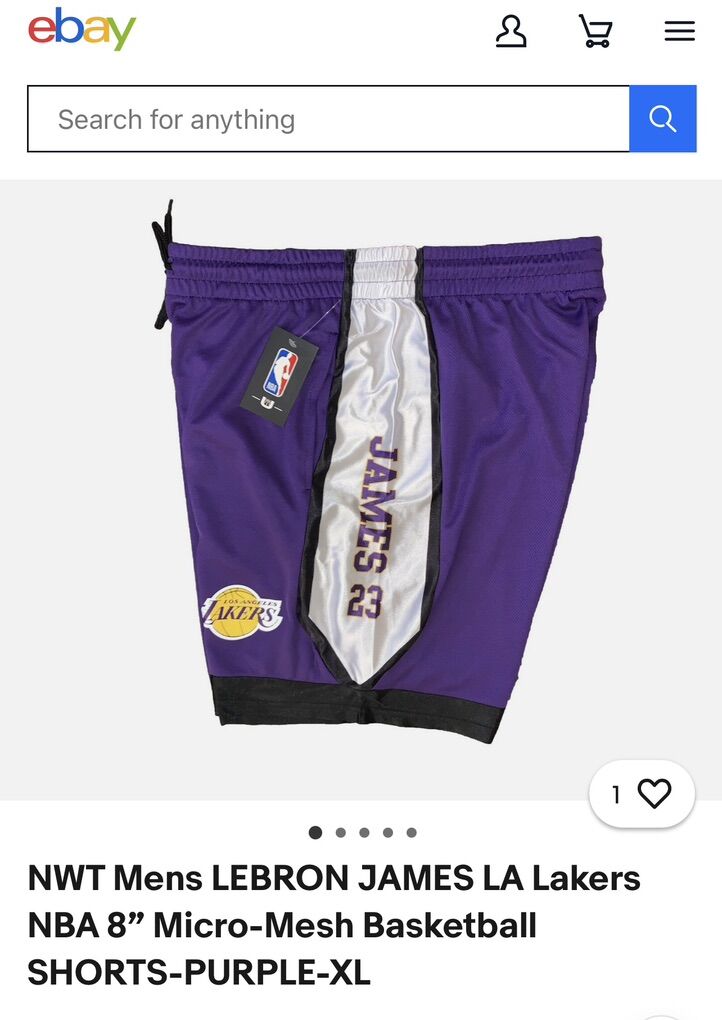722x1020 pixels.
Task: Jump to the second image page dot
Action: [x=340, y=832]
